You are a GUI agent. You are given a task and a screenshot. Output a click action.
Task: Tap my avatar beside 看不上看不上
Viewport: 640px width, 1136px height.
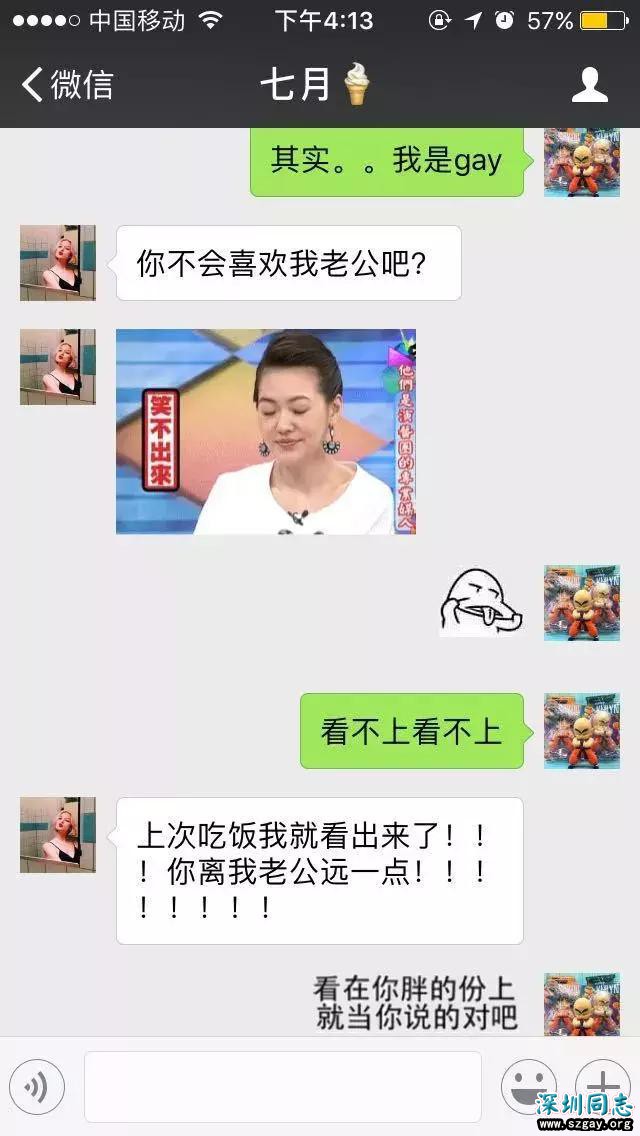point(581,731)
